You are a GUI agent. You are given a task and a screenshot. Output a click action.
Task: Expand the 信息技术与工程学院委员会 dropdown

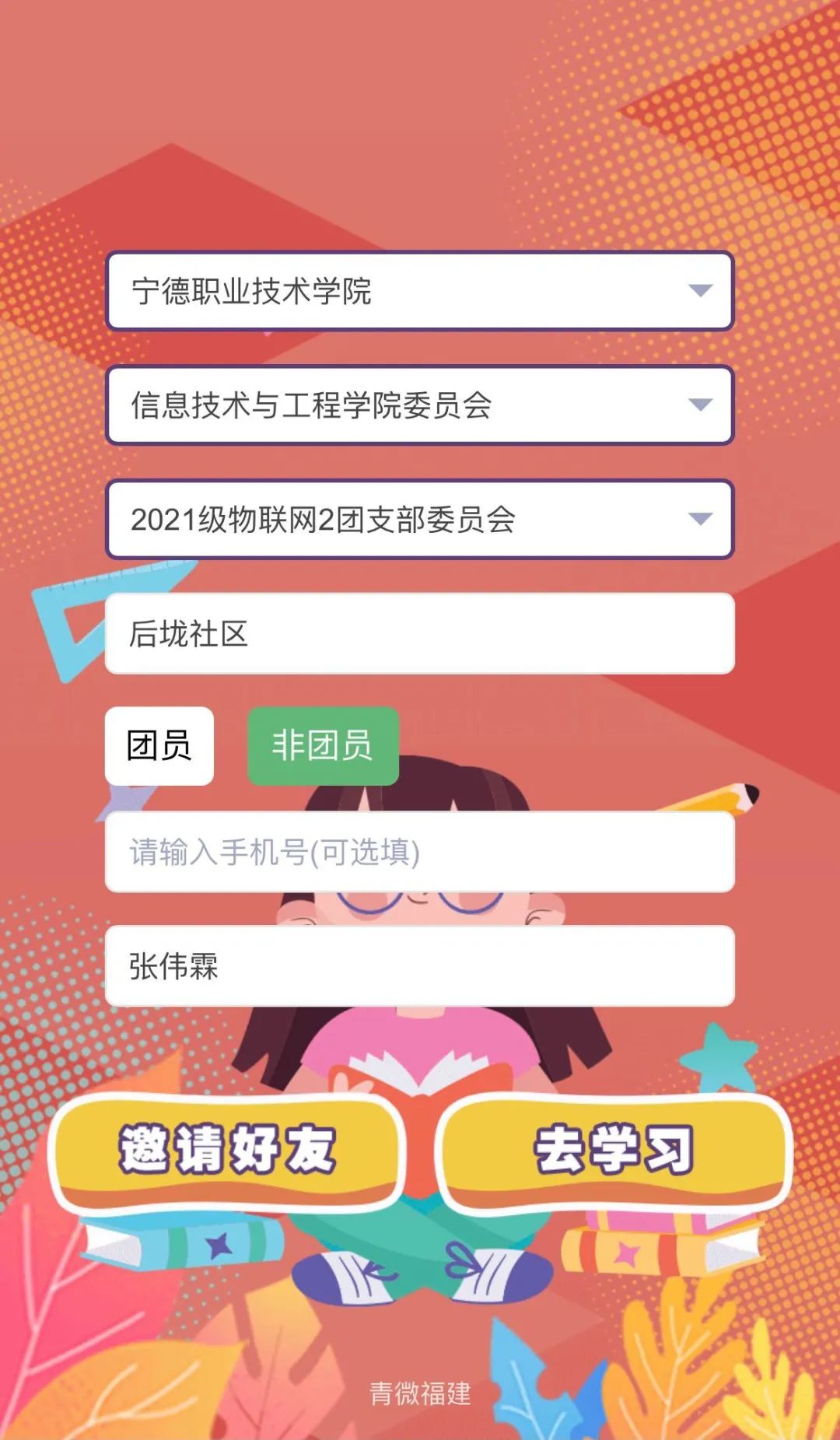[x=420, y=405]
